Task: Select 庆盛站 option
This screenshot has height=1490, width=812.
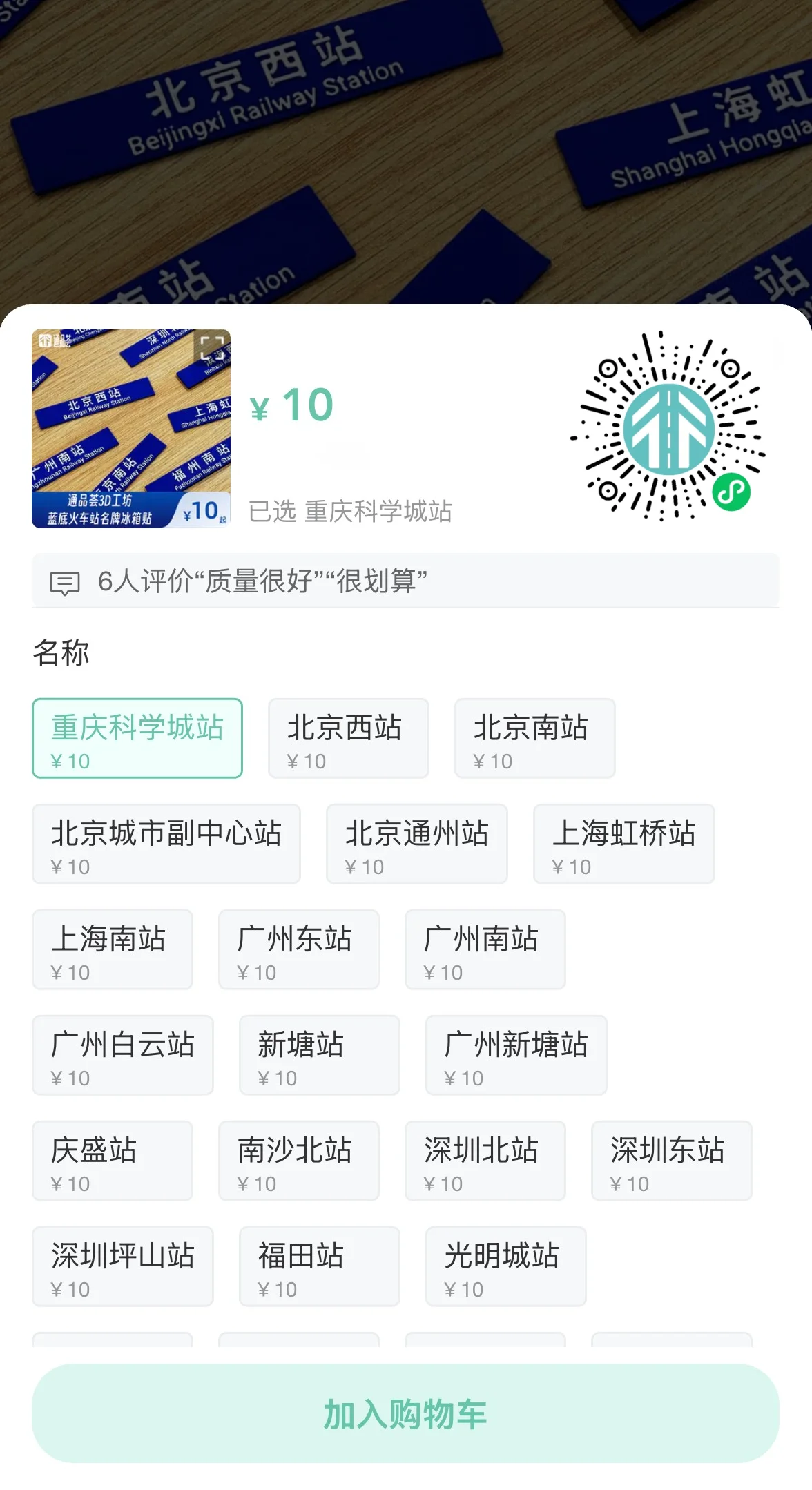Action: point(113,1160)
